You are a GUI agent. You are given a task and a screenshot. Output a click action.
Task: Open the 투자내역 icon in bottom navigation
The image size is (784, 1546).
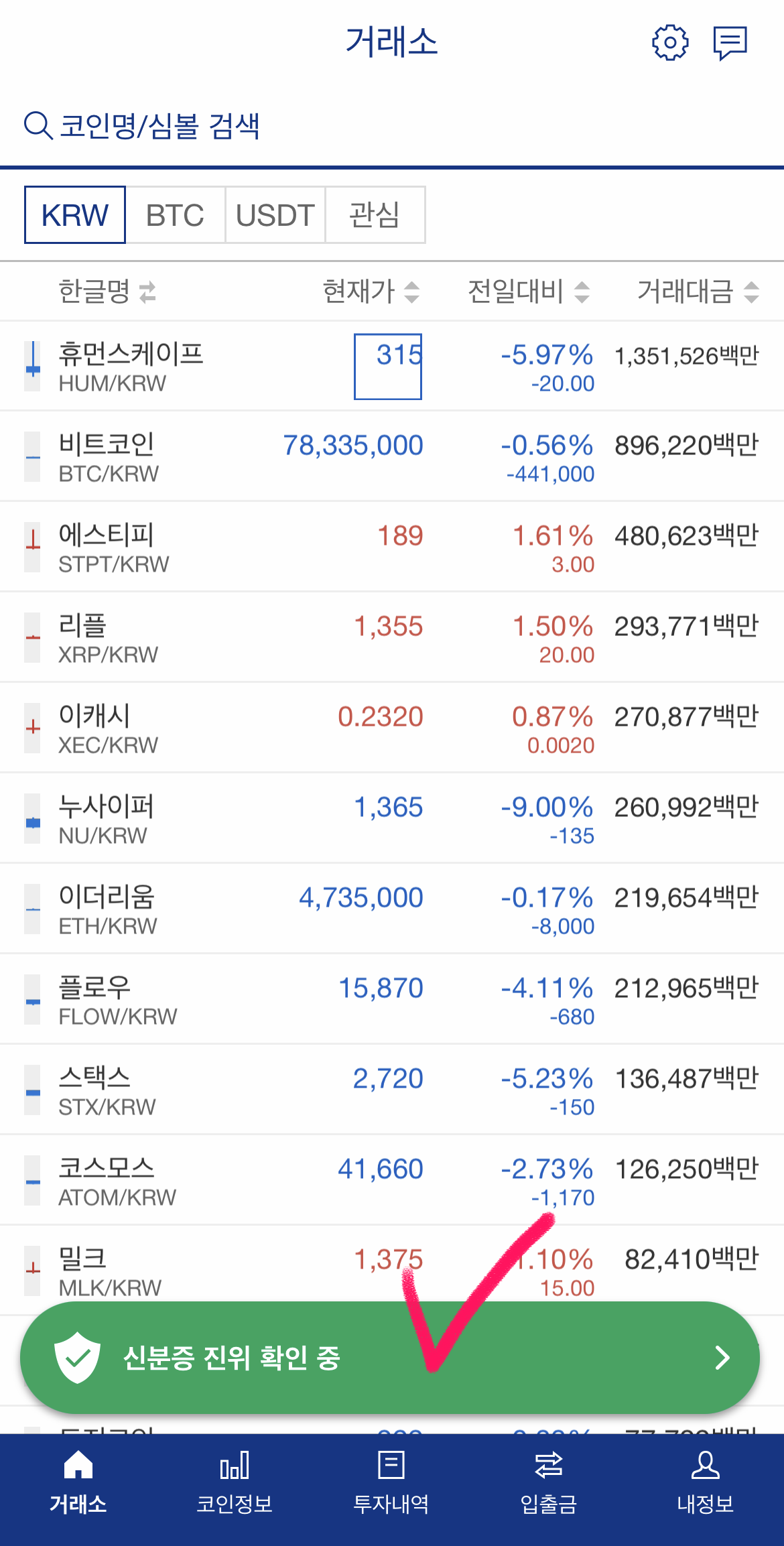coord(392,1465)
